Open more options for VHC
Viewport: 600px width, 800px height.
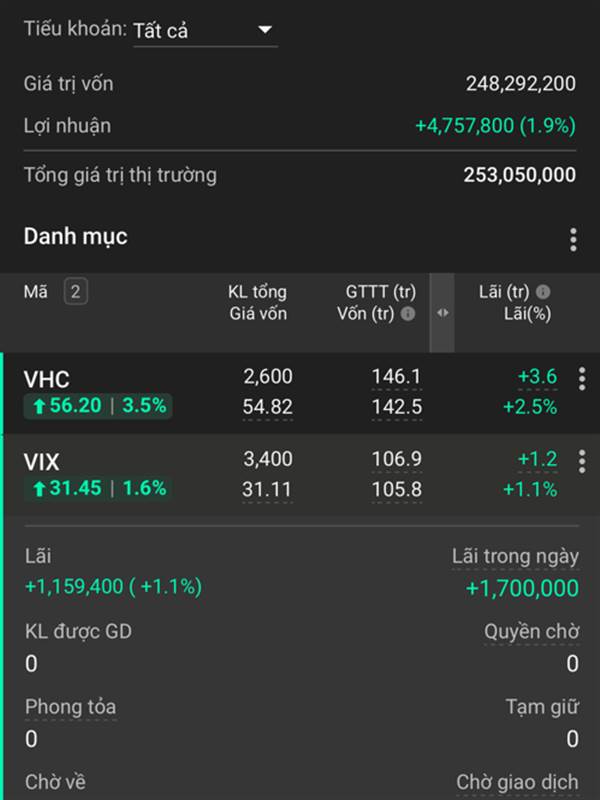[582, 379]
